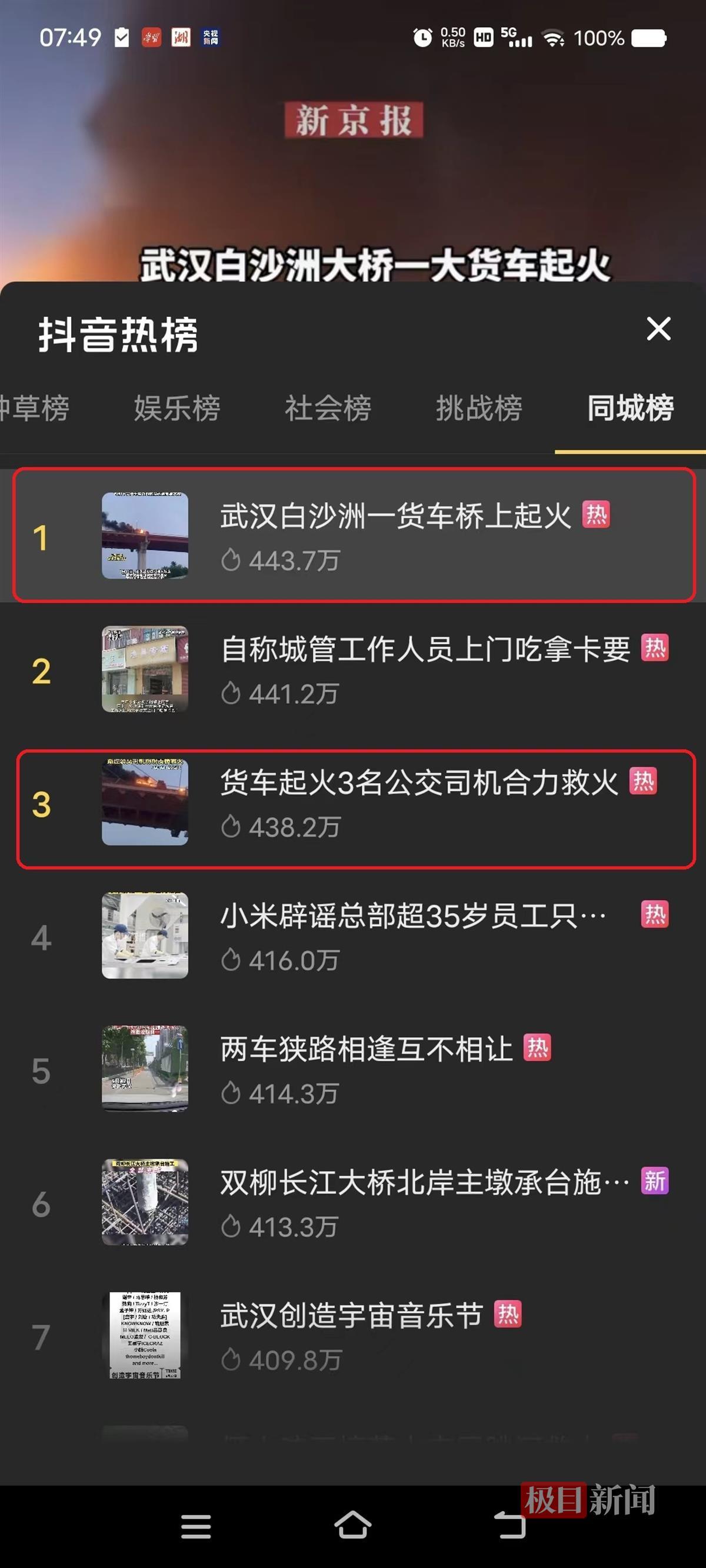
Task: Open 武汉创造宇宙音乐节 topic
Action: pos(351,1316)
